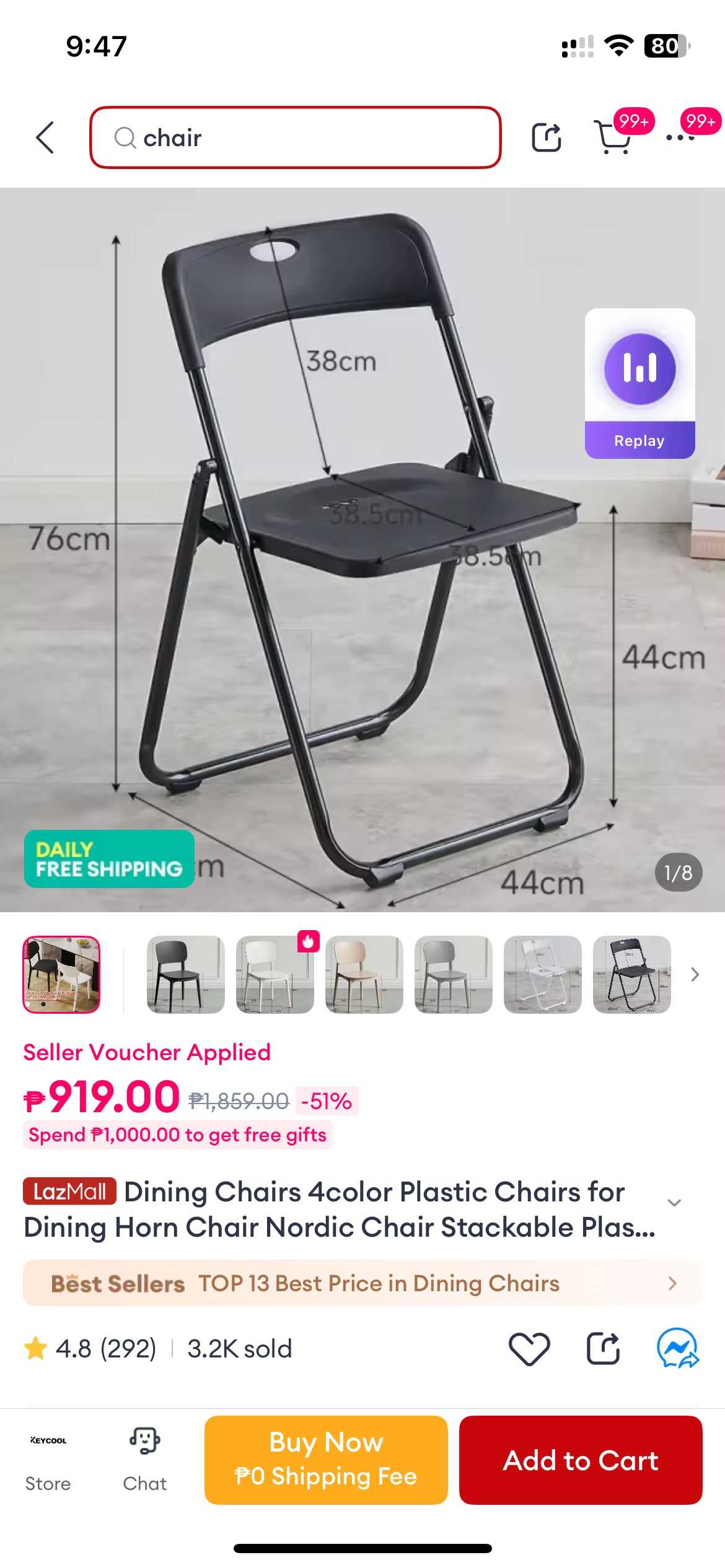Share product via top bar icon
The height and width of the screenshot is (1568, 725).
547,137
